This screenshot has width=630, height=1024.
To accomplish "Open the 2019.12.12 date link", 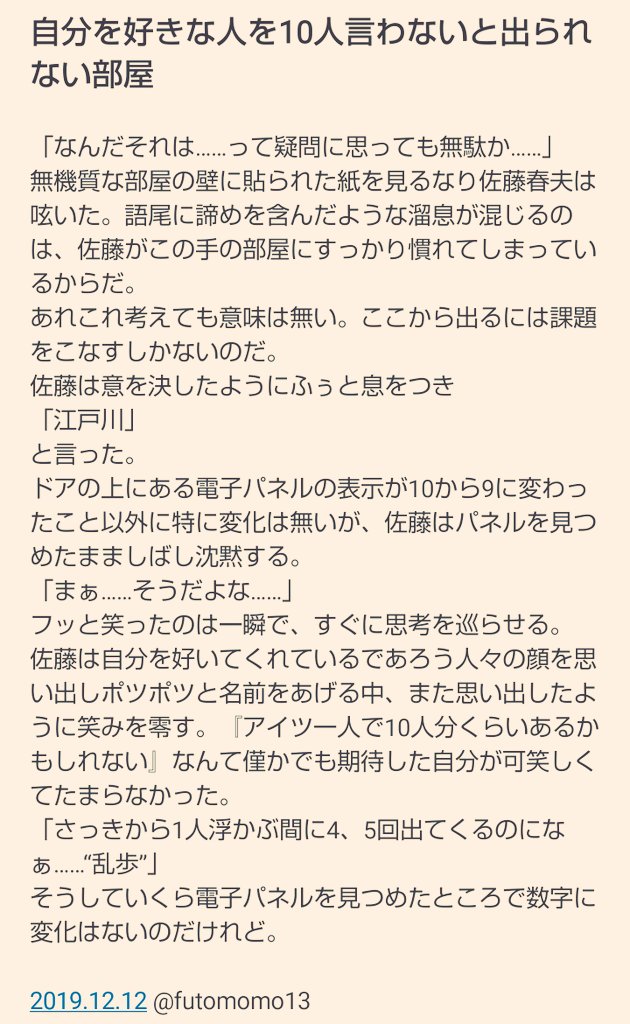I will 89,1000.
